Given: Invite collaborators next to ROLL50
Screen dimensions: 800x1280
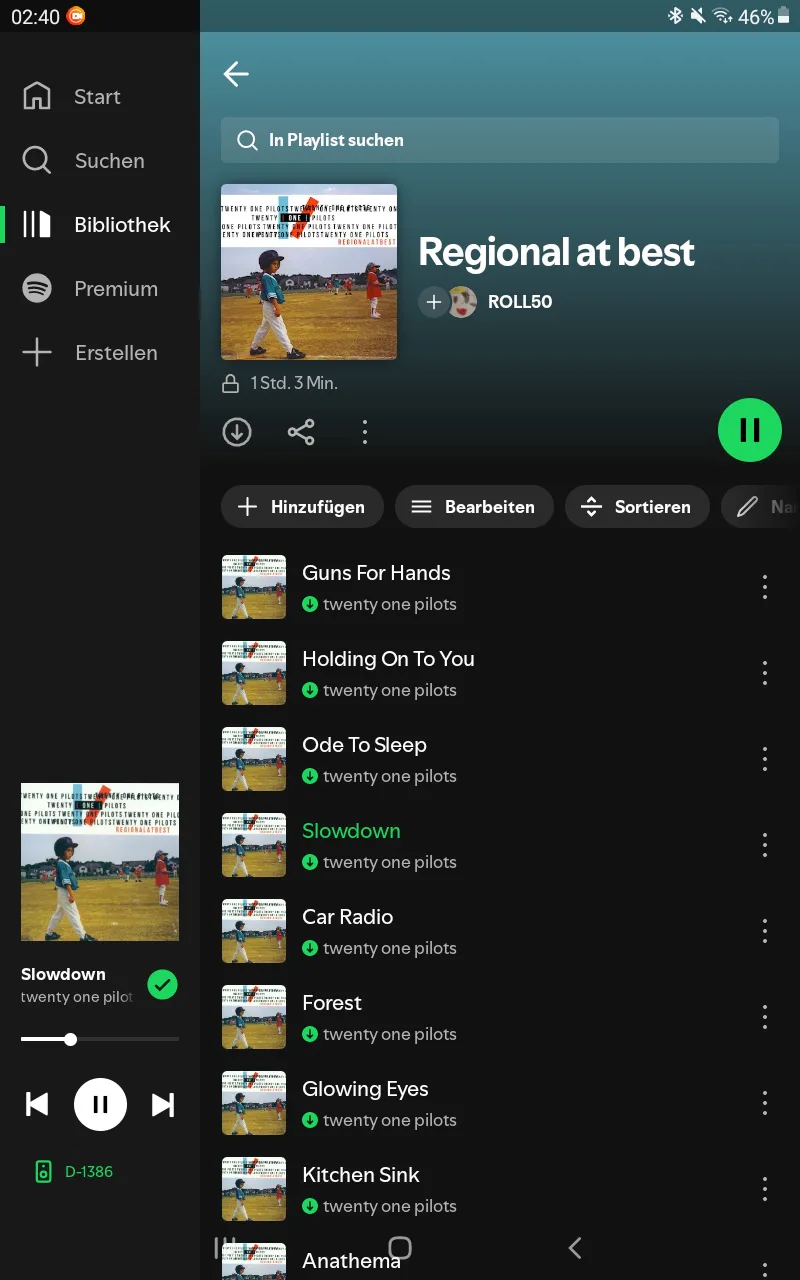Looking at the screenshot, I should pyautogui.click(x=433, y=301).
